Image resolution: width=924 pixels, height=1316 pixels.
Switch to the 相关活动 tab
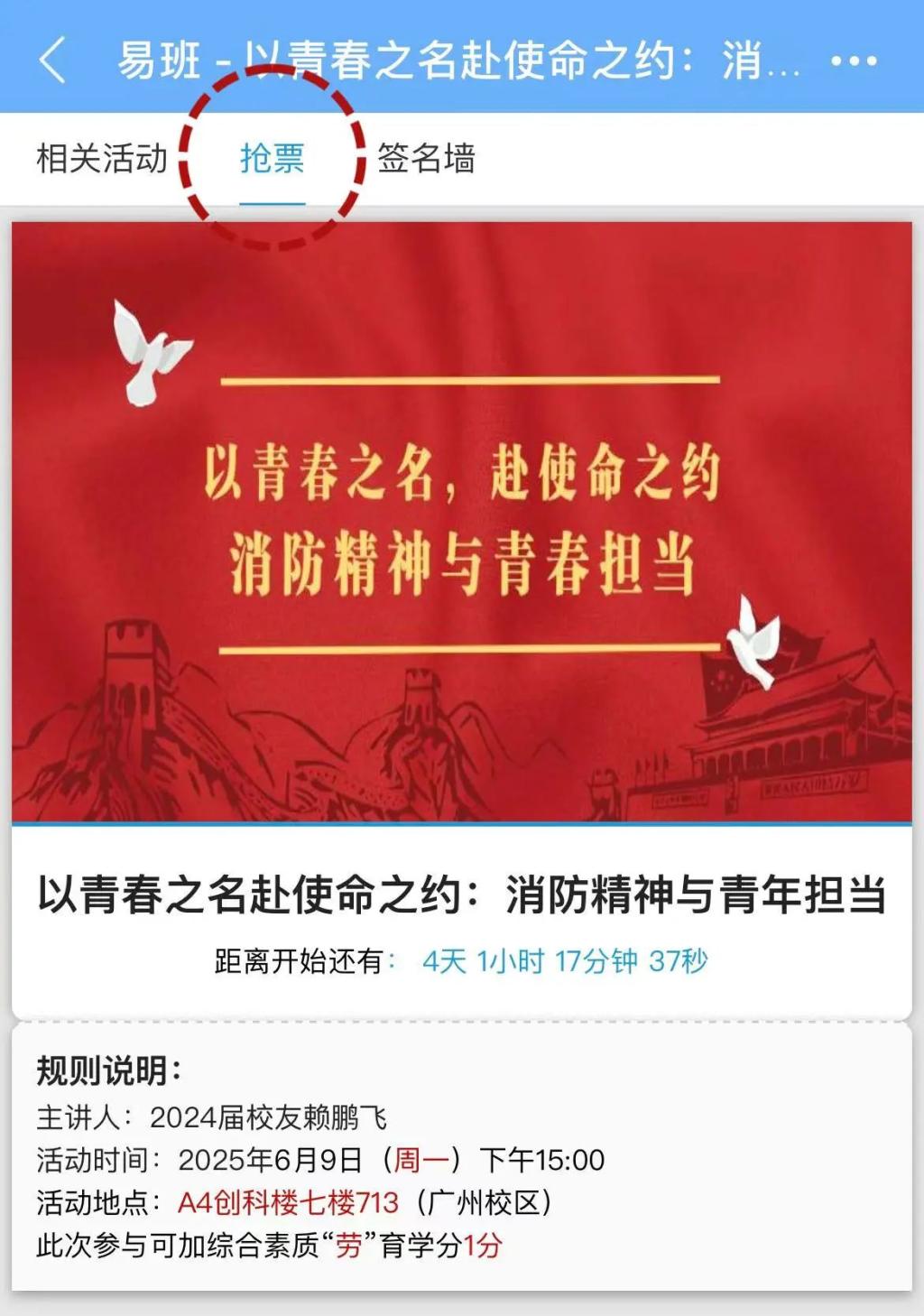(102, 159)
